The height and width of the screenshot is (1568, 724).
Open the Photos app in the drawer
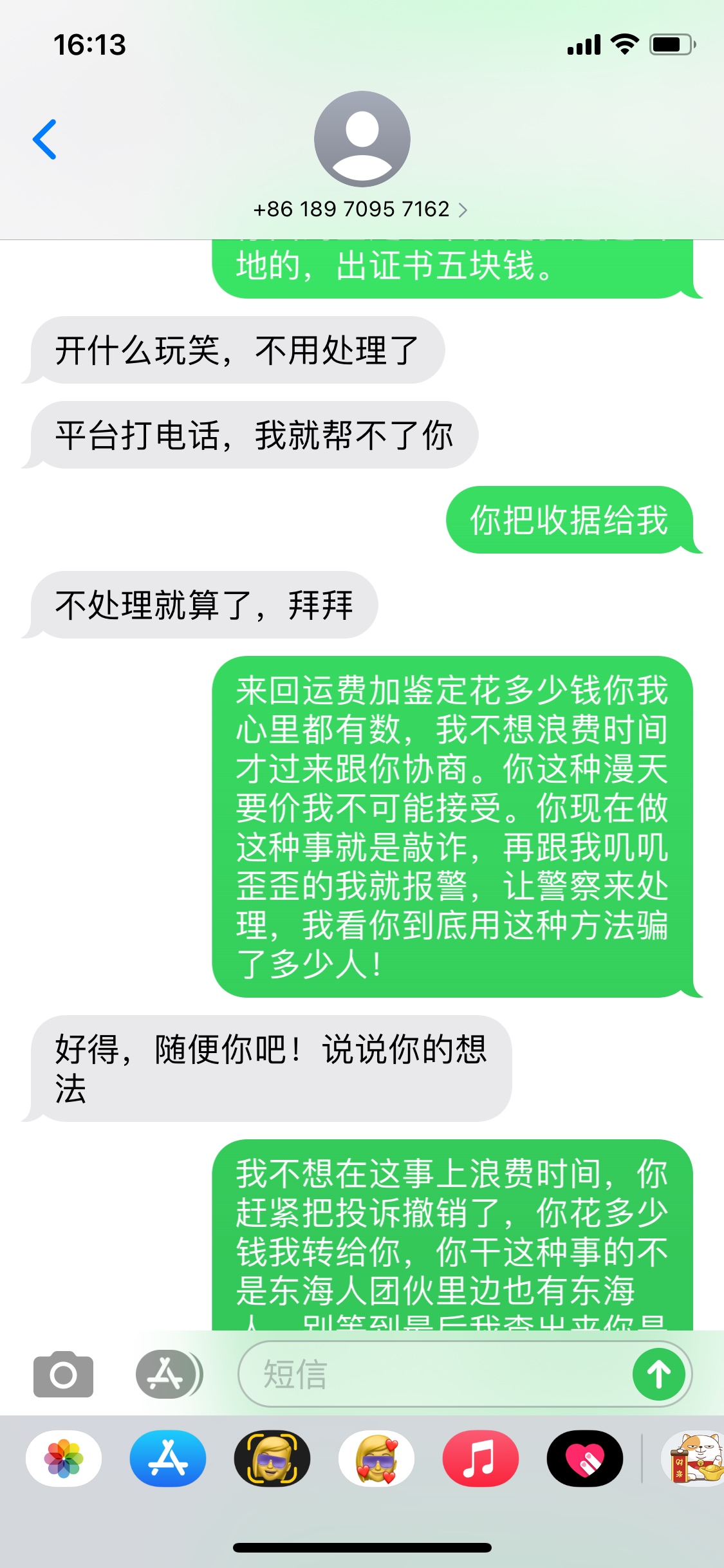[64, 1459]
